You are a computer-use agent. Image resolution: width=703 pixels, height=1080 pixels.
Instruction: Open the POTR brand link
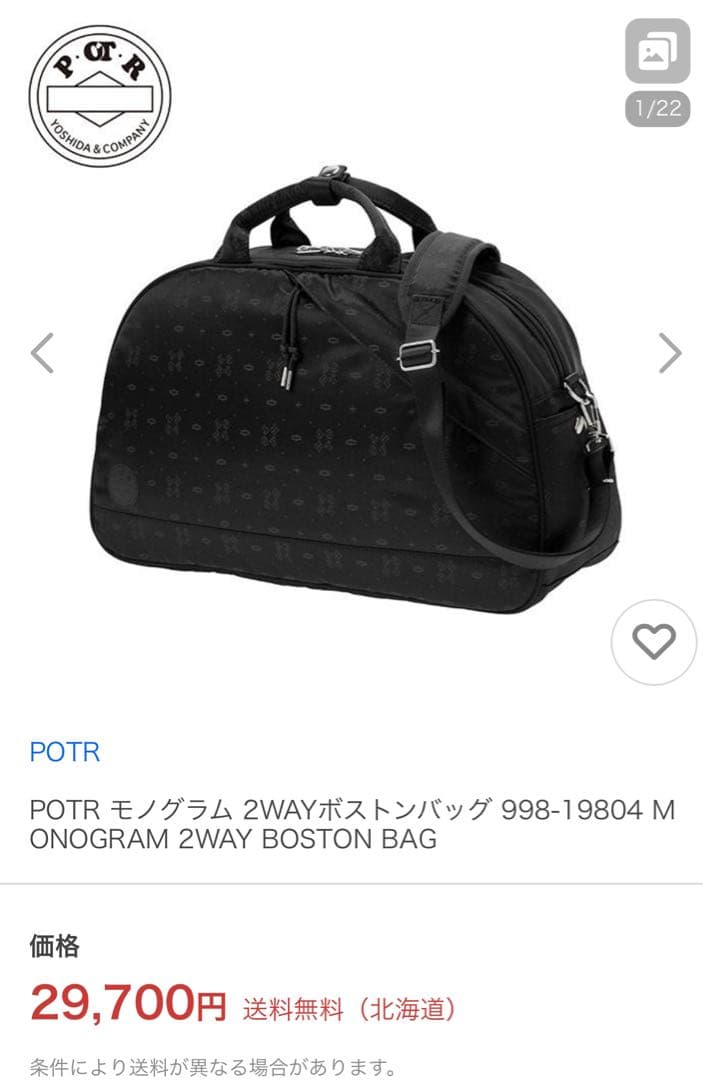tap(65, 751)
